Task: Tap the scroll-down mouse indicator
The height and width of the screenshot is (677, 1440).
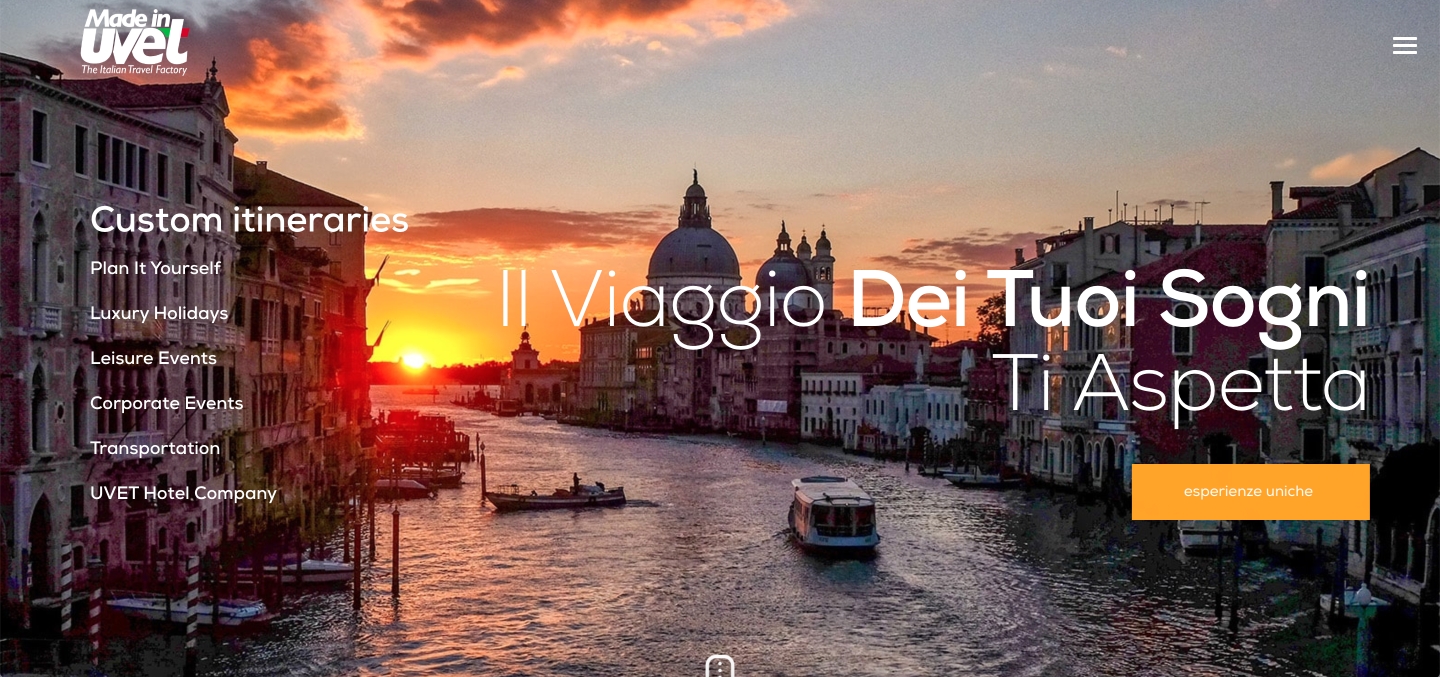Action: point(720,666)
